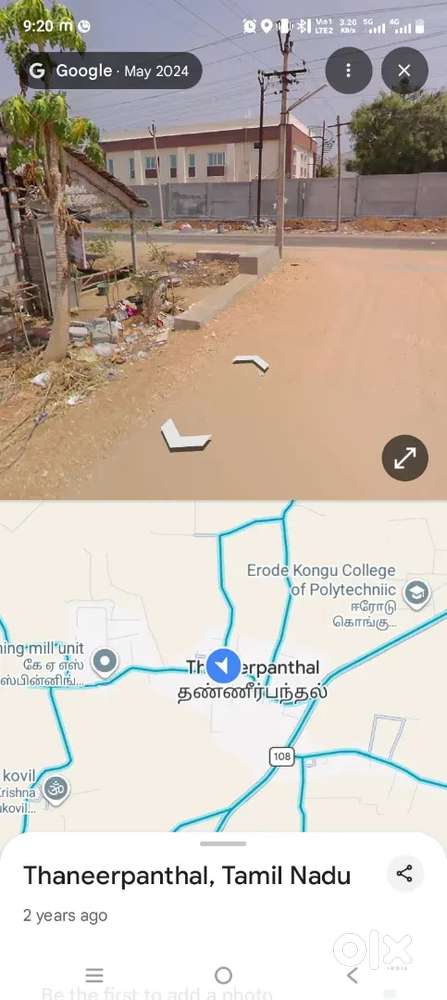Expand the place sheet drag handle

coord(223,844)
